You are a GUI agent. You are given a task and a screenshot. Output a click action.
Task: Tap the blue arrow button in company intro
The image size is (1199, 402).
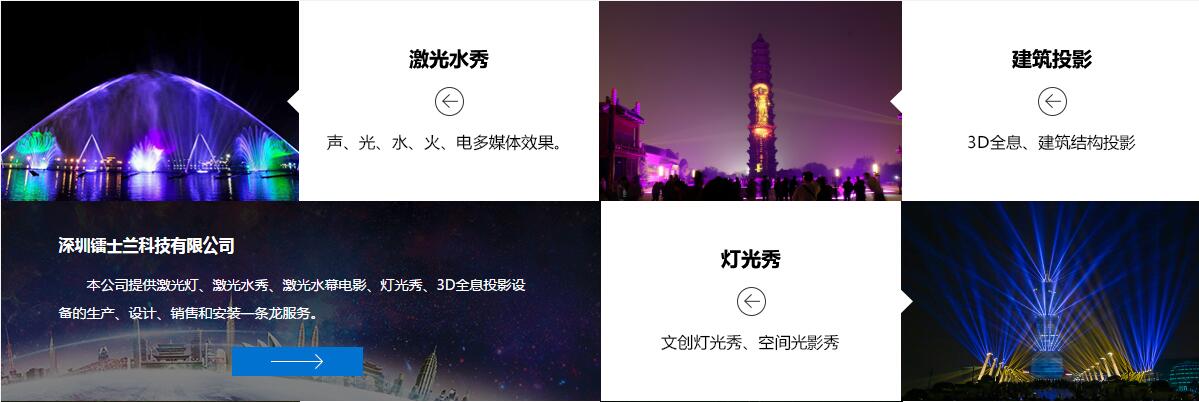click(297, 361)
